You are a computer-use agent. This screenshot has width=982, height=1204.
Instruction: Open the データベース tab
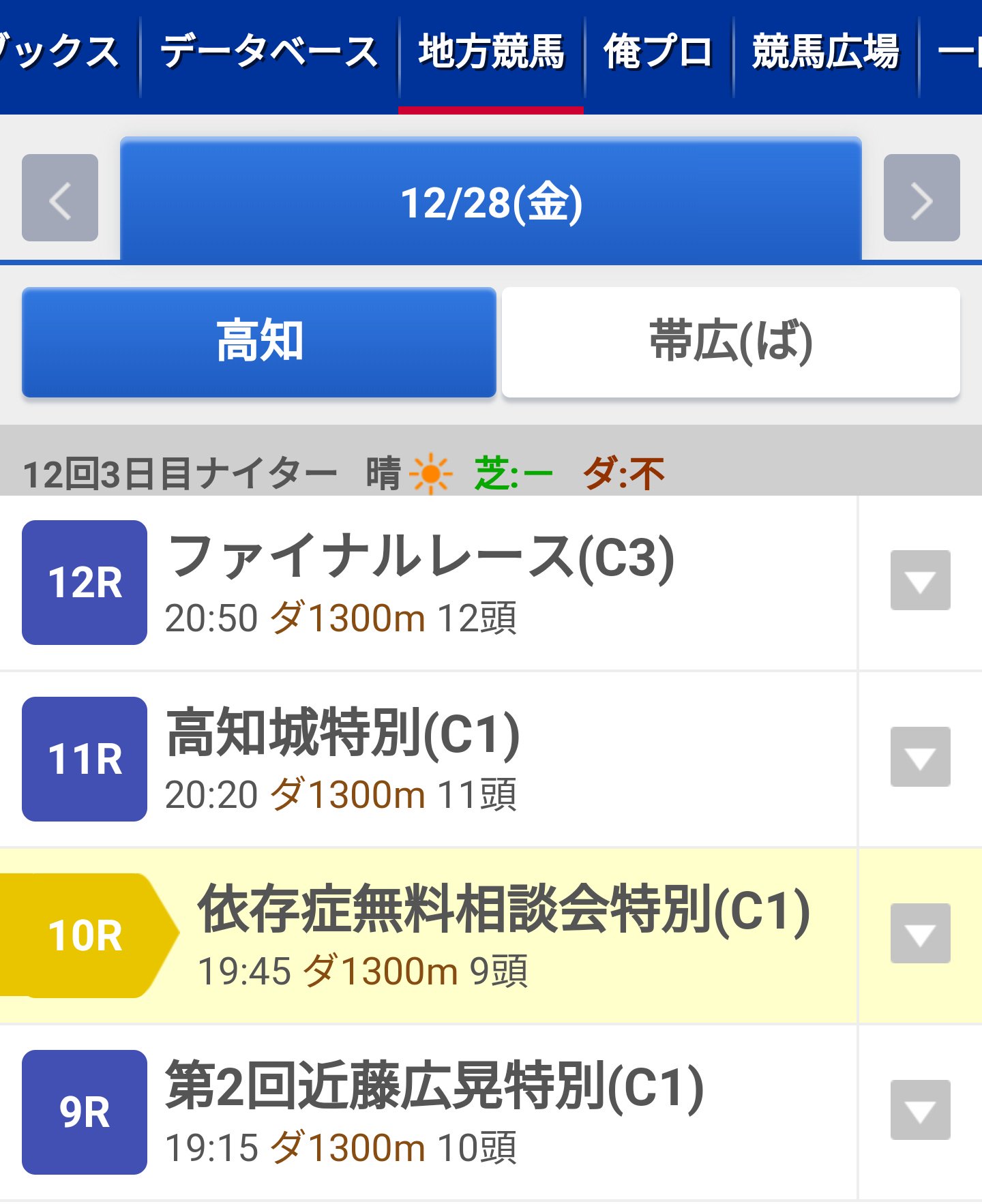coord(269,52)
